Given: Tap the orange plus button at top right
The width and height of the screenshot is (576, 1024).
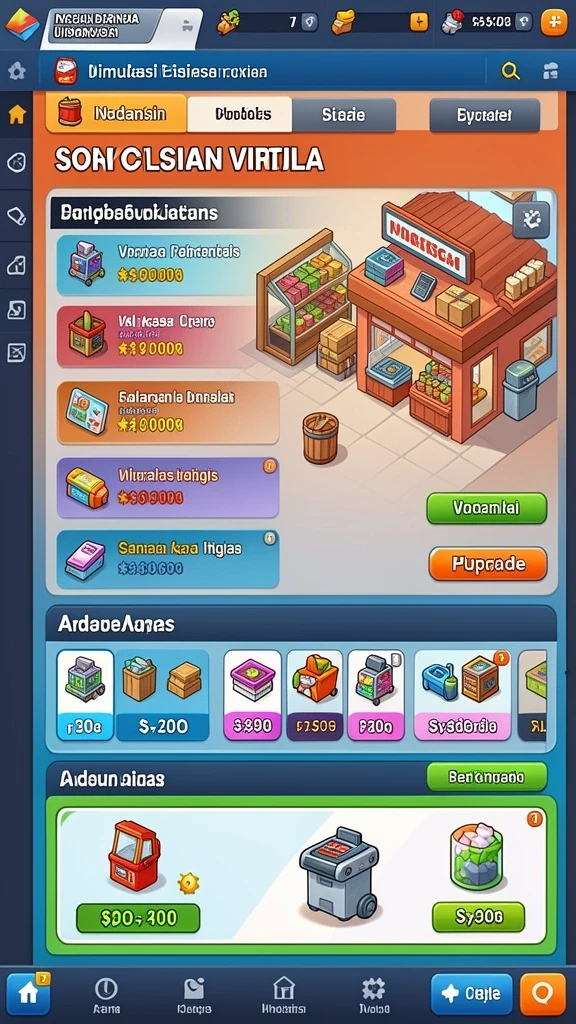Looking at the screenshot, I should pos(554,22).
